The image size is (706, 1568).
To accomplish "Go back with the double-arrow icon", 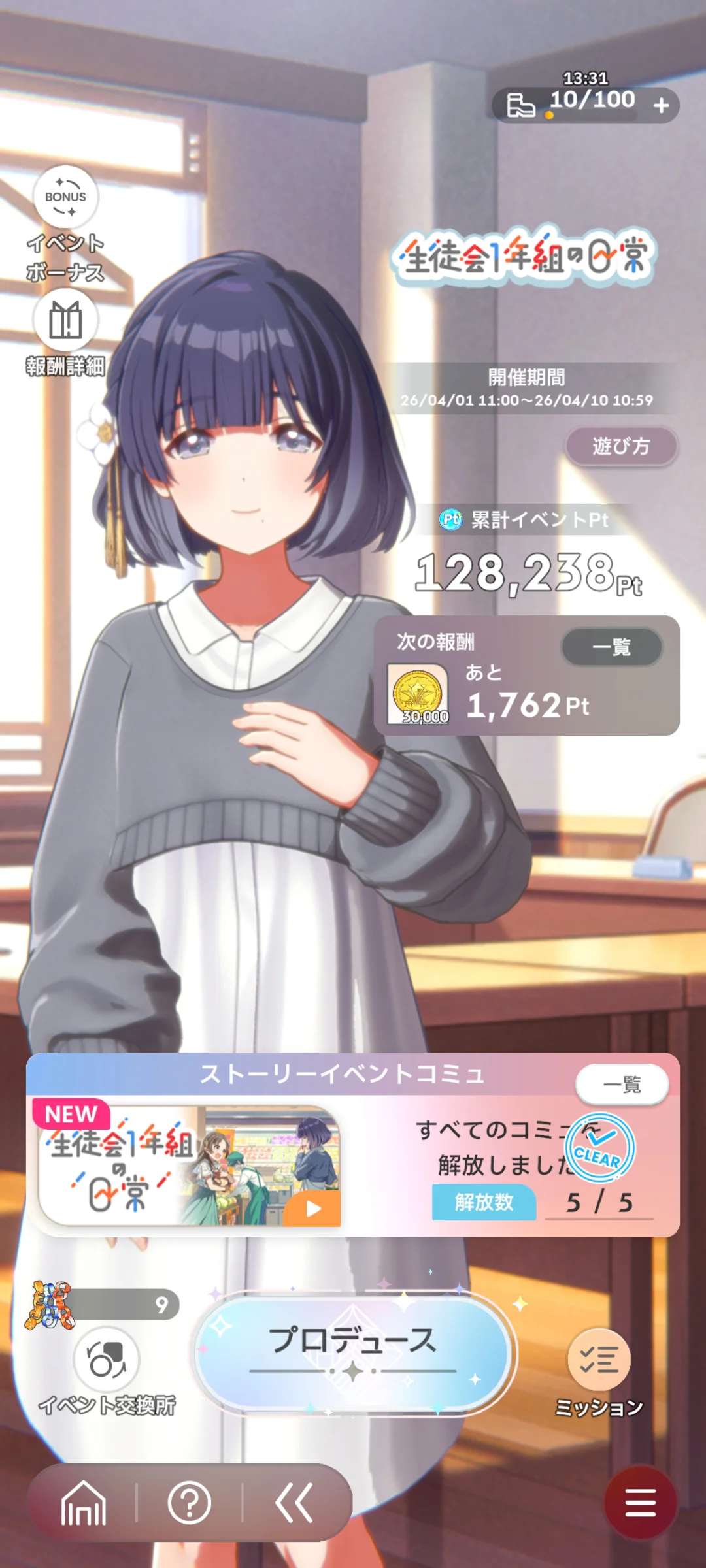I will (294, 1503).
